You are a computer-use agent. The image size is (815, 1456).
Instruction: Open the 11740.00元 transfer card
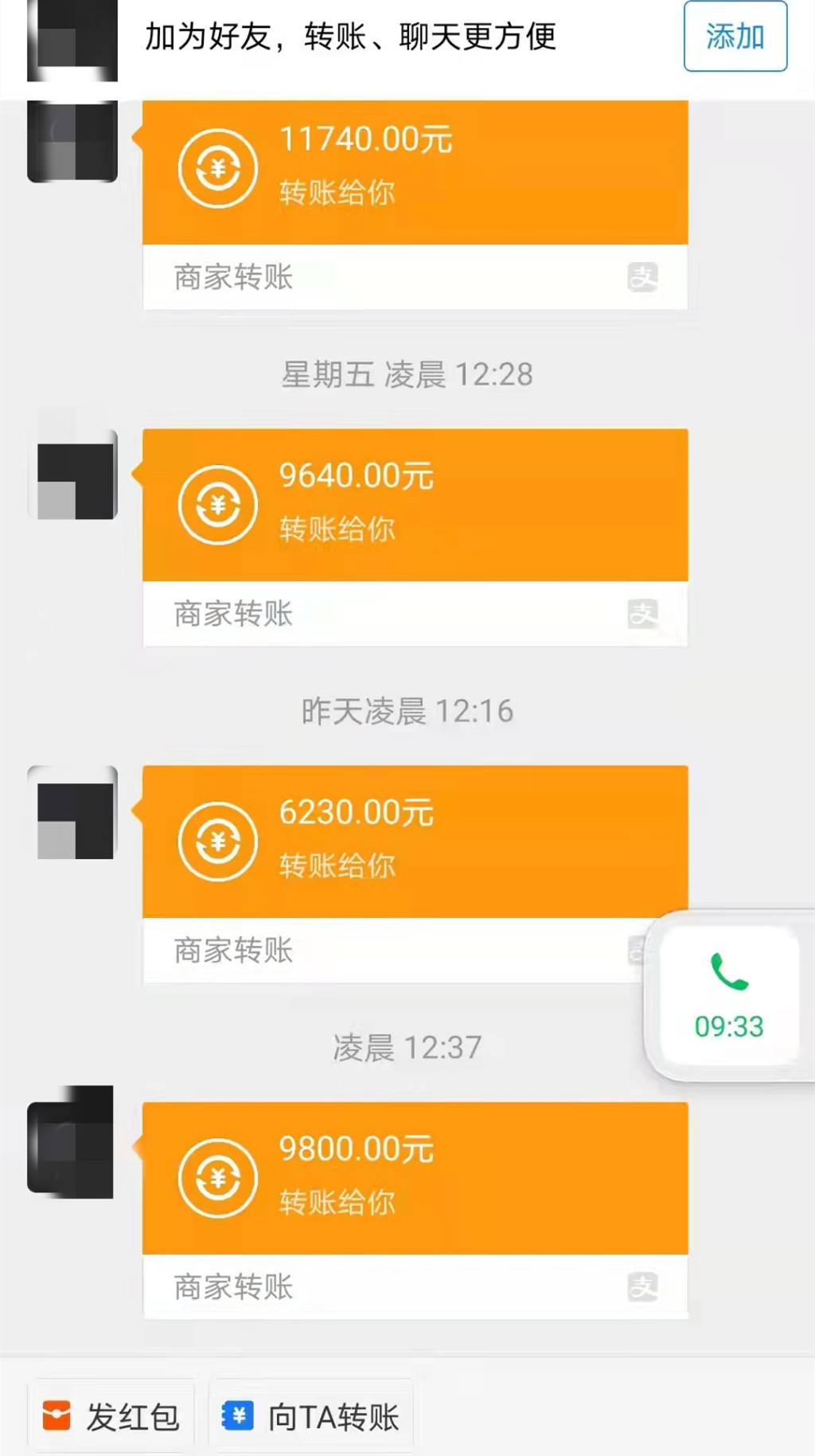click(414, 171)
